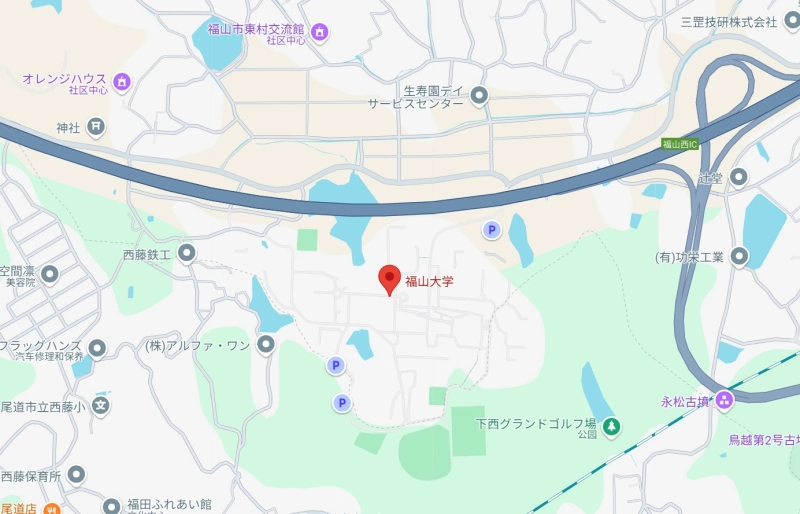The height and width of the screenshot is (514, 800).
Task: Open the 福山市東村交流館 marker
Action: (x=320, y=33)
